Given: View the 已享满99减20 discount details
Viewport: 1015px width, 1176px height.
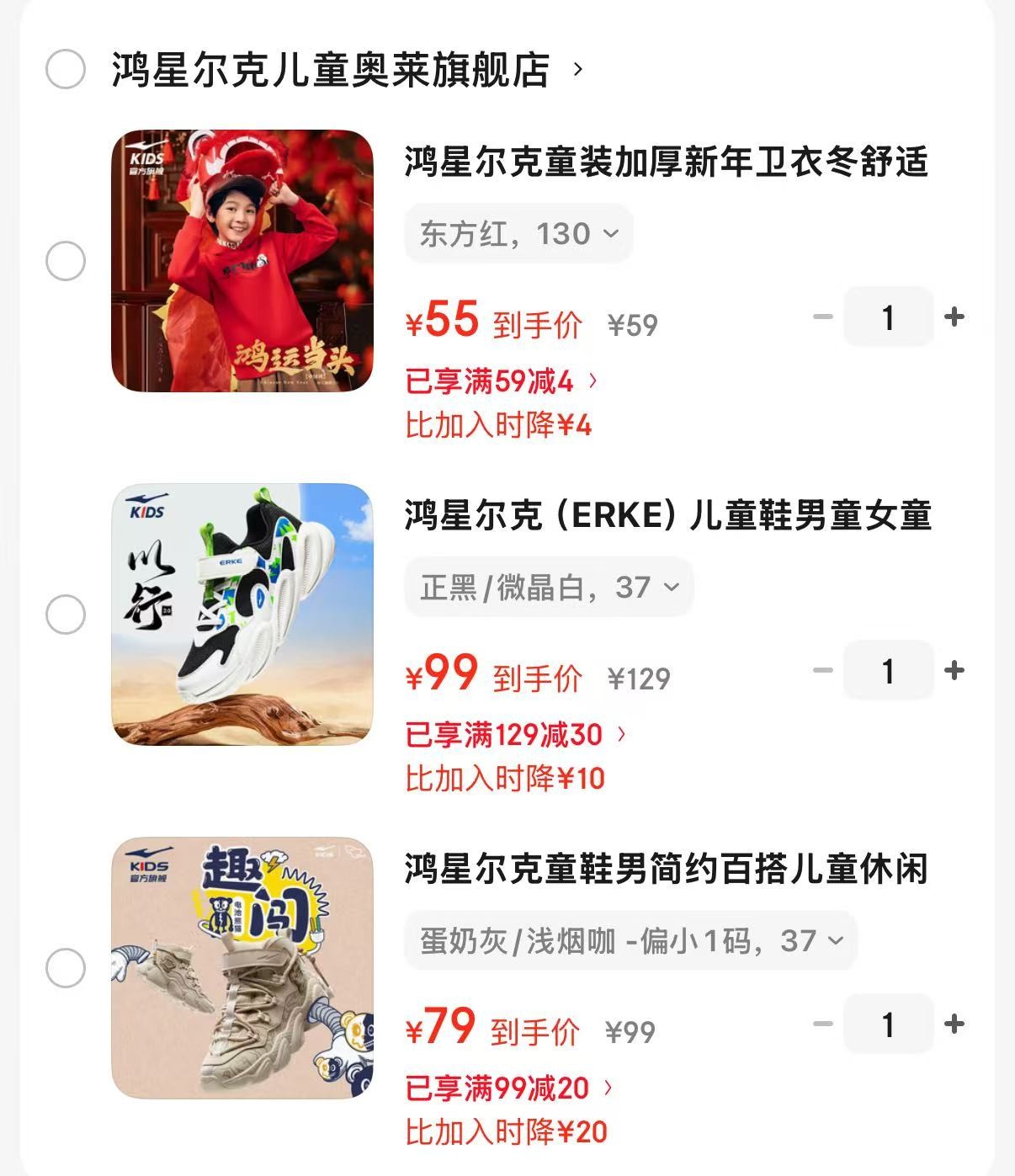Looking at the screenshot, I should [509, 1088].
